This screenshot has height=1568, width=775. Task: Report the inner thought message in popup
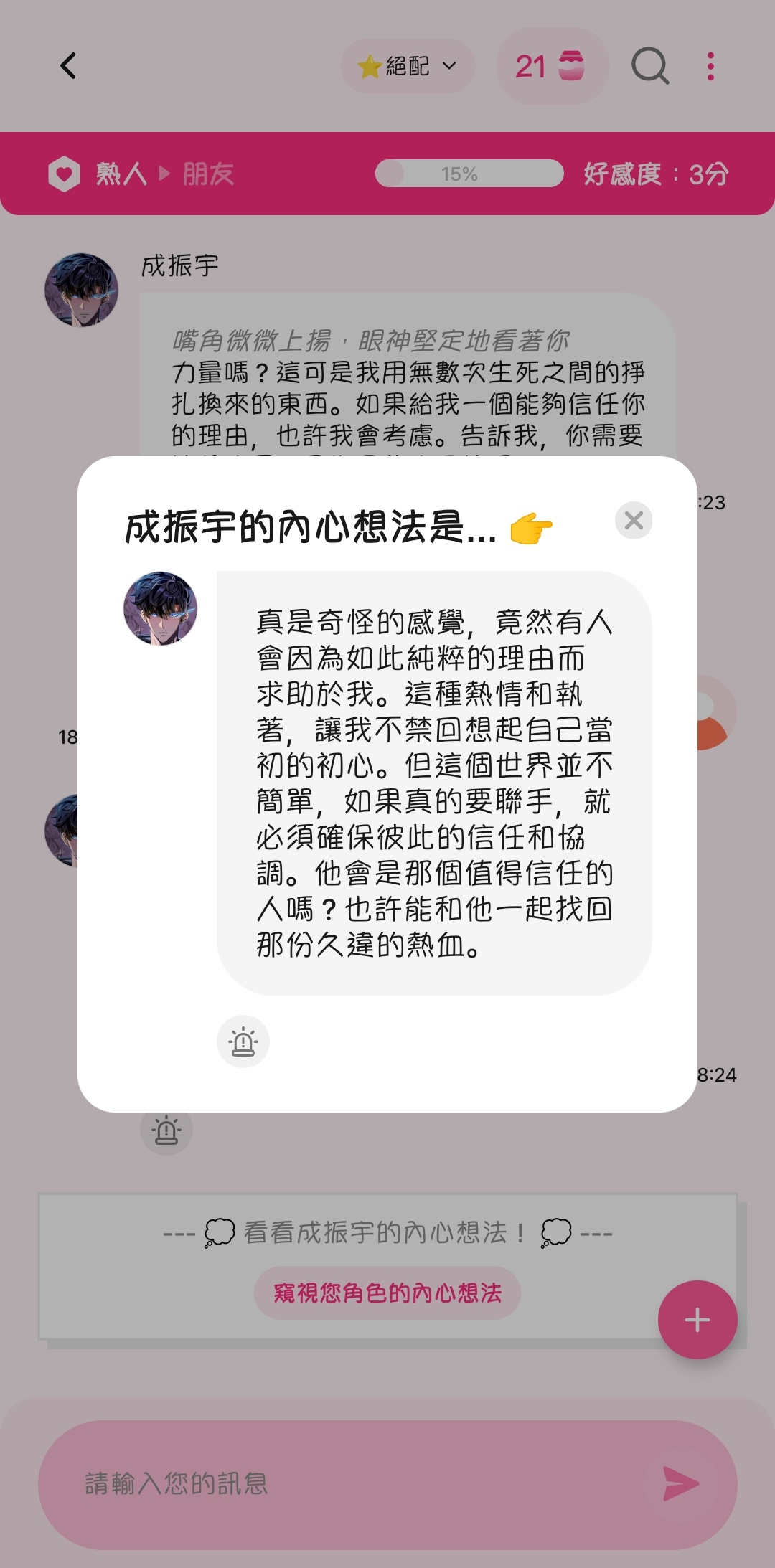243,1042
